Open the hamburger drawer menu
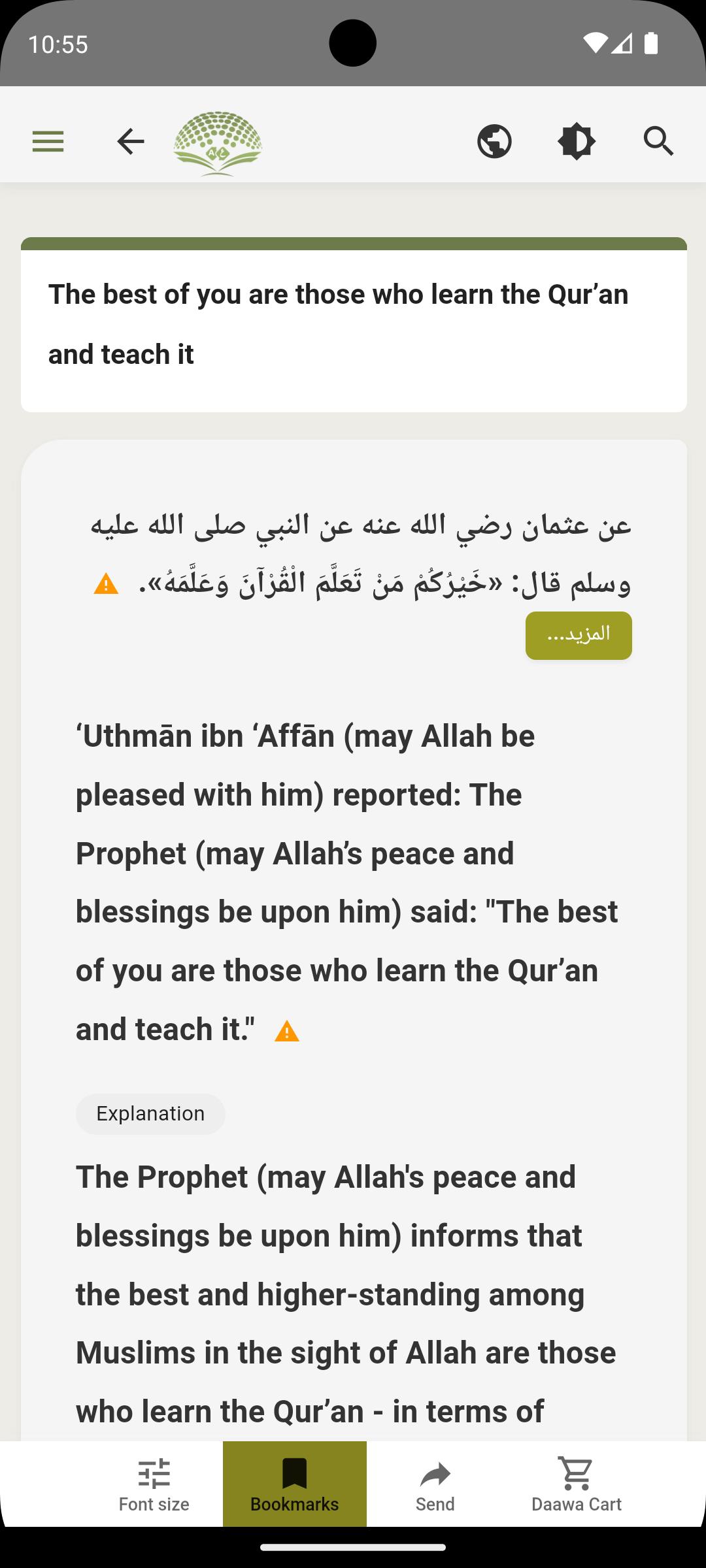Screen dimensions: 706x1568 (48, 141)
